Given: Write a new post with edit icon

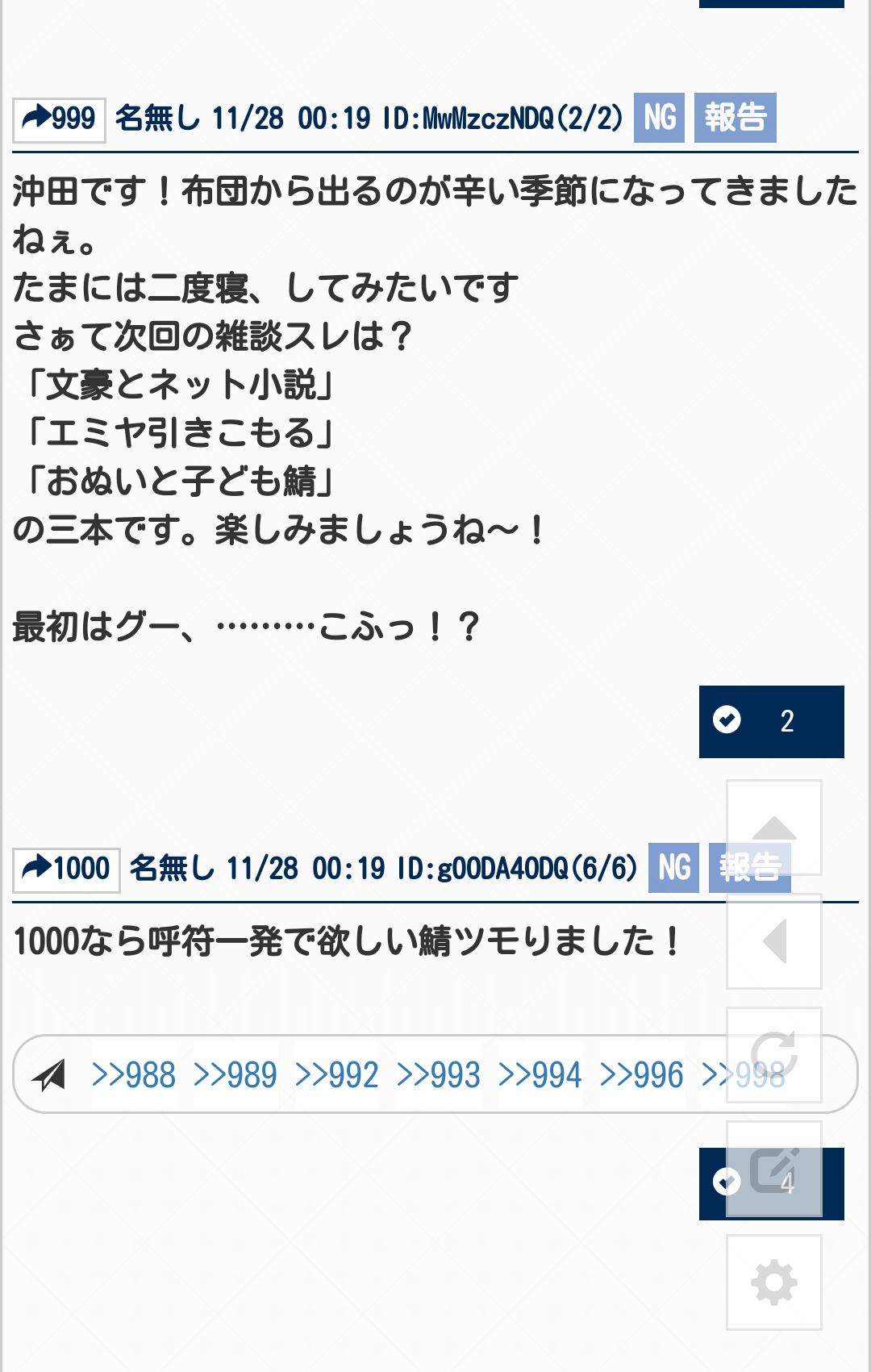Looking at the screenshot, I should pos(773,1169).
